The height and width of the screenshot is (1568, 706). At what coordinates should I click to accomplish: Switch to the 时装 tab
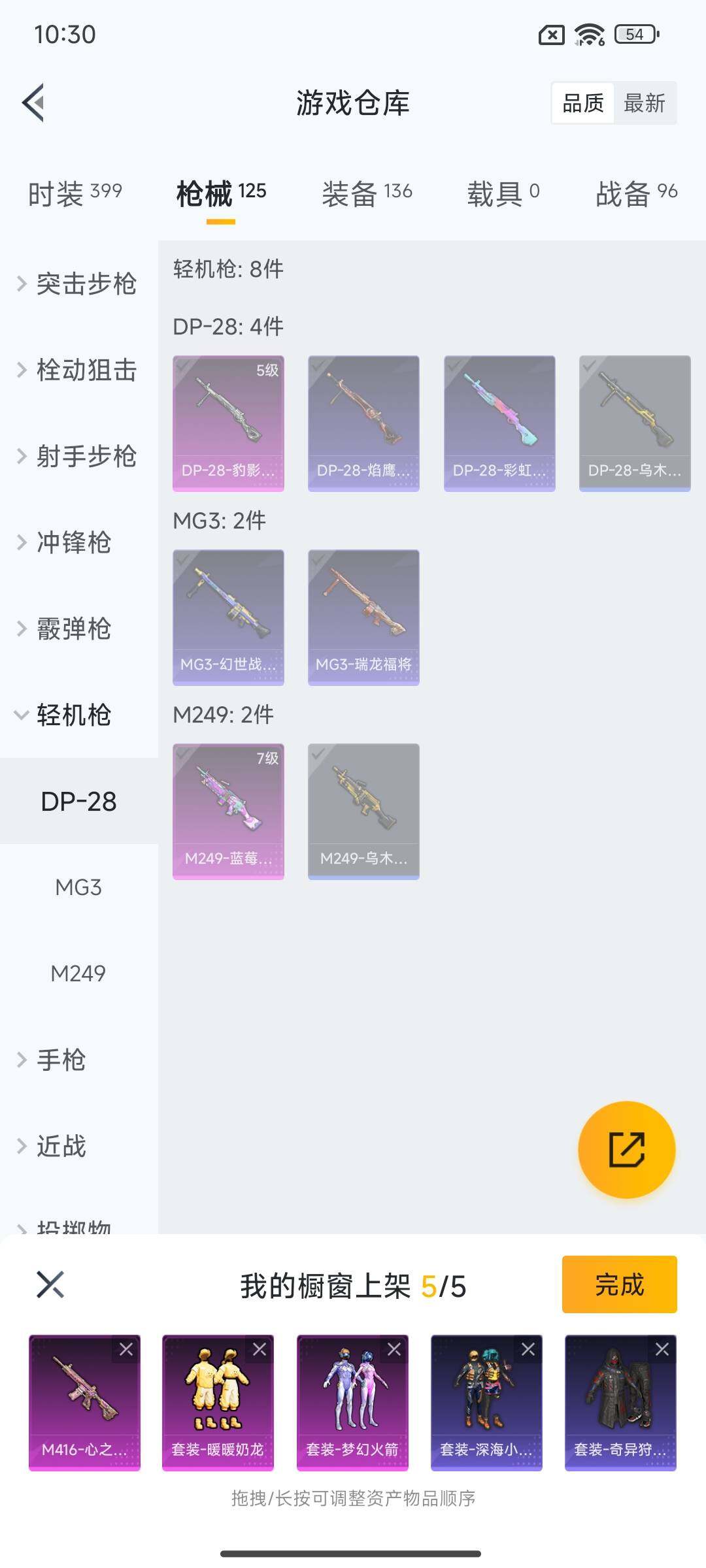click(x=75, y=193)
